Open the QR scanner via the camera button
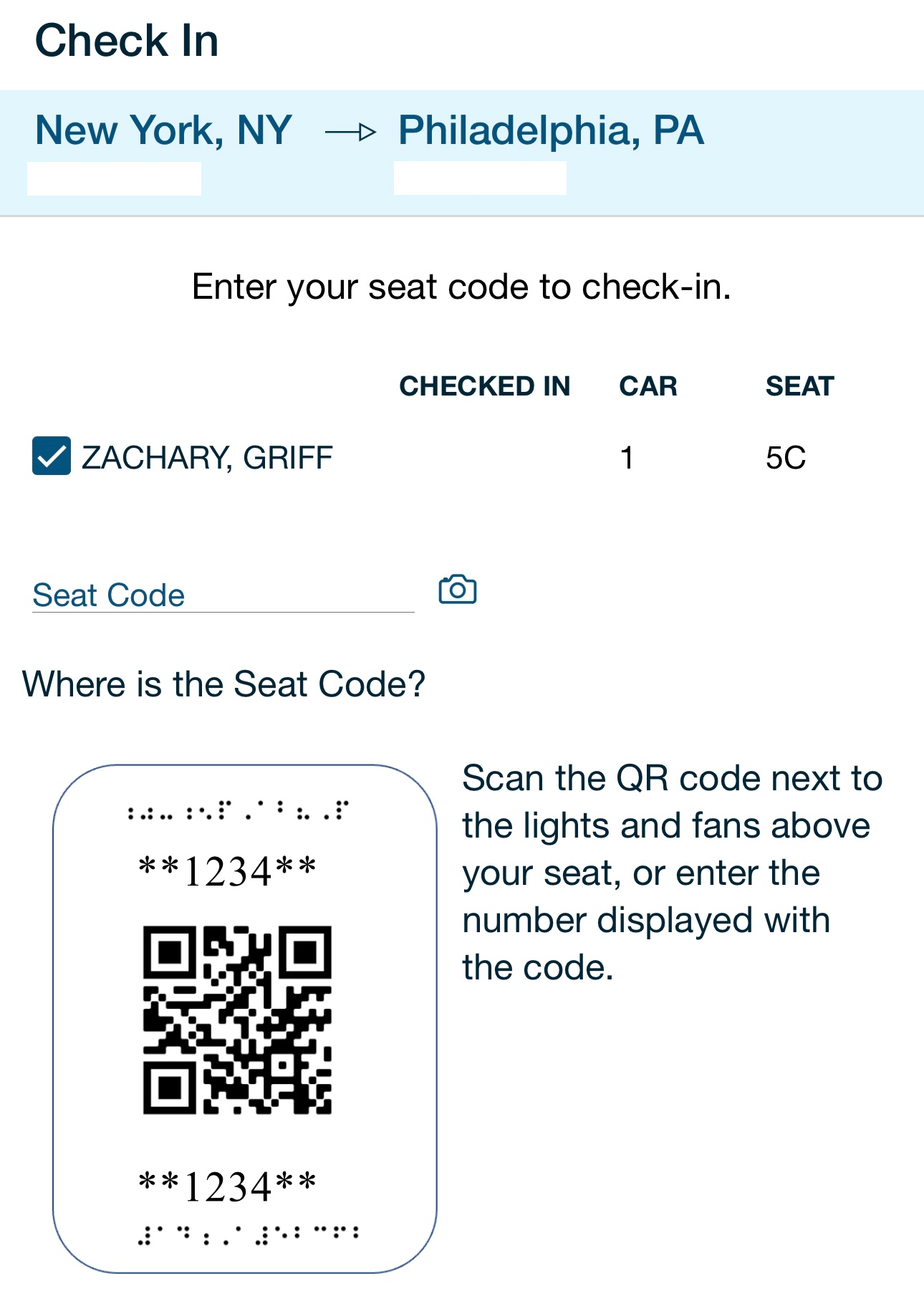Viewport: 924px width, 1299px height. click(457, 590)
